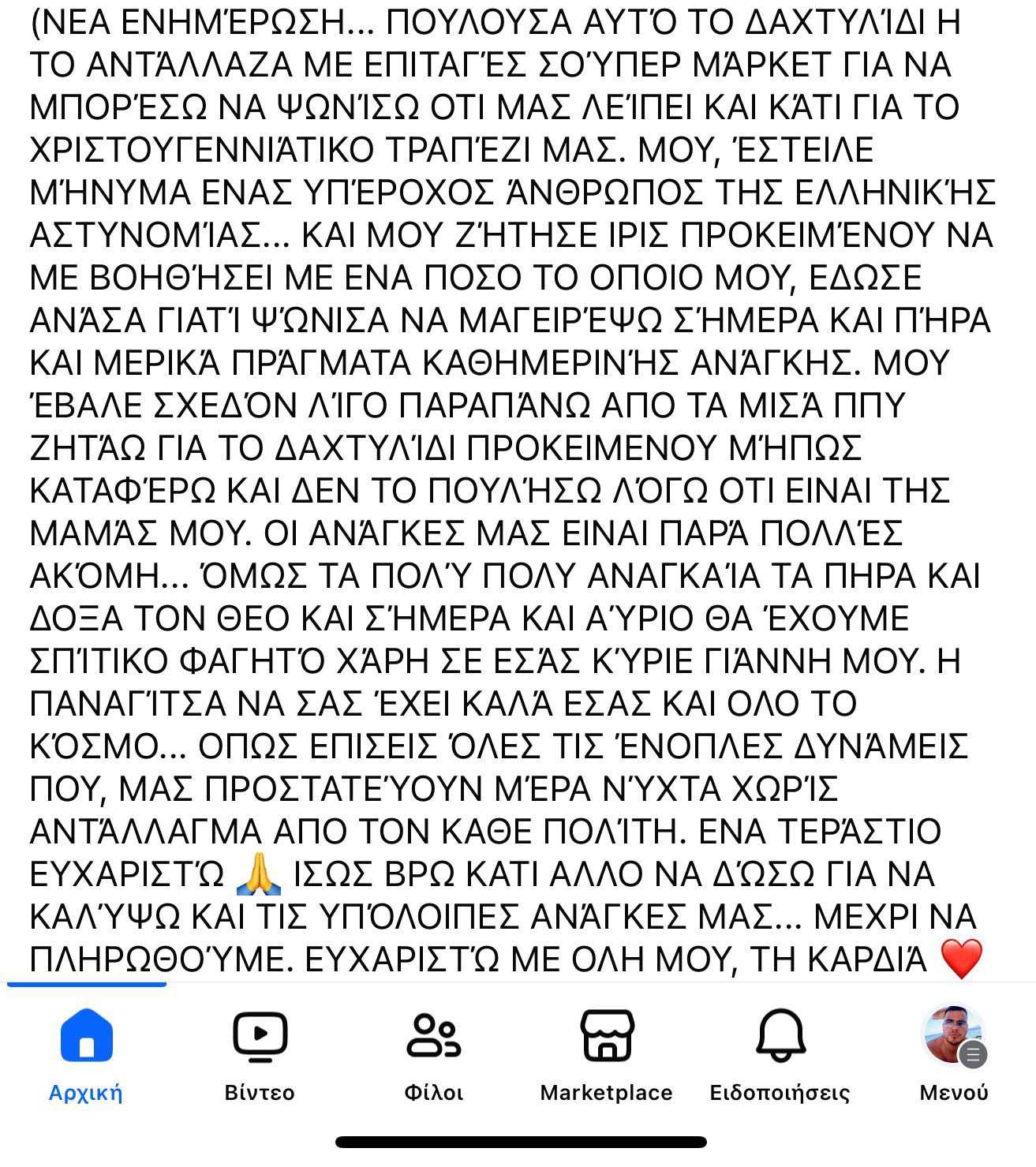Viewport: 1036px width, 1167px height.
Task: Open the Marketplace tab
Action: tap(606, 1053)
